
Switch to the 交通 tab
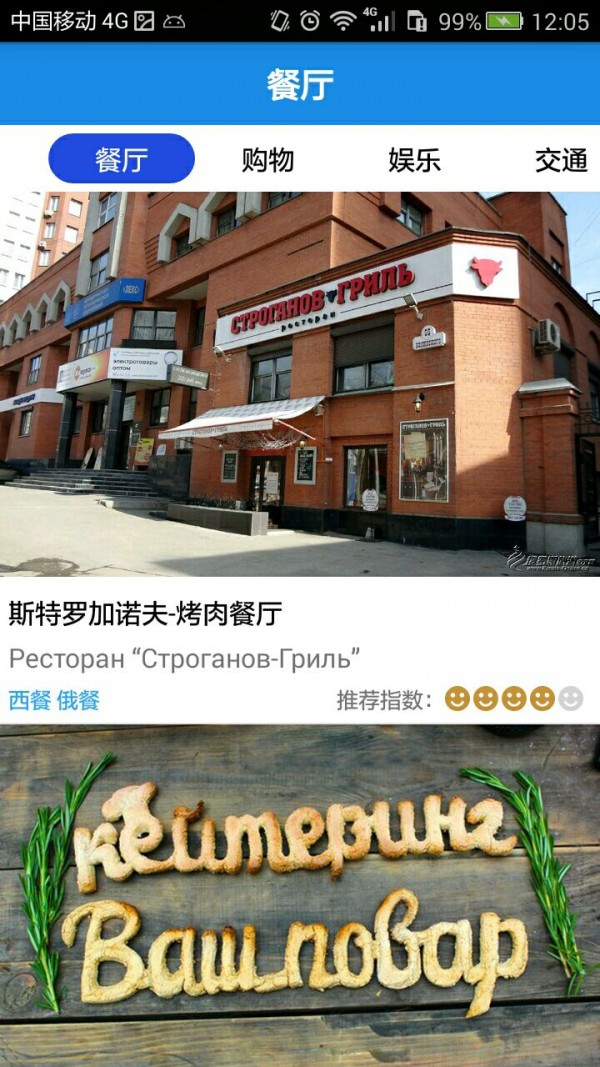point(560,160)
